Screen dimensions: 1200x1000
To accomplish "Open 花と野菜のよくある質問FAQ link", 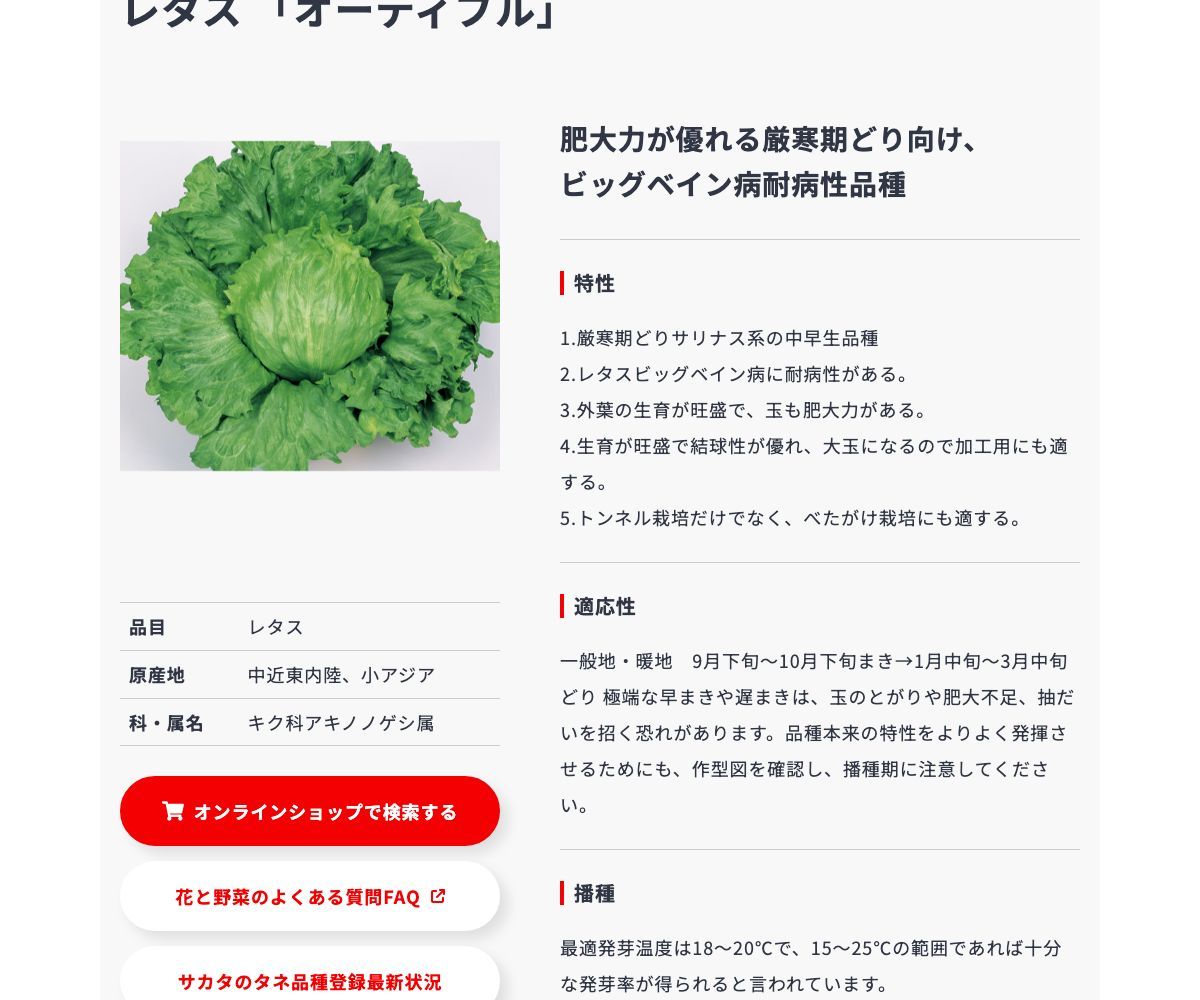I will 309,897.
